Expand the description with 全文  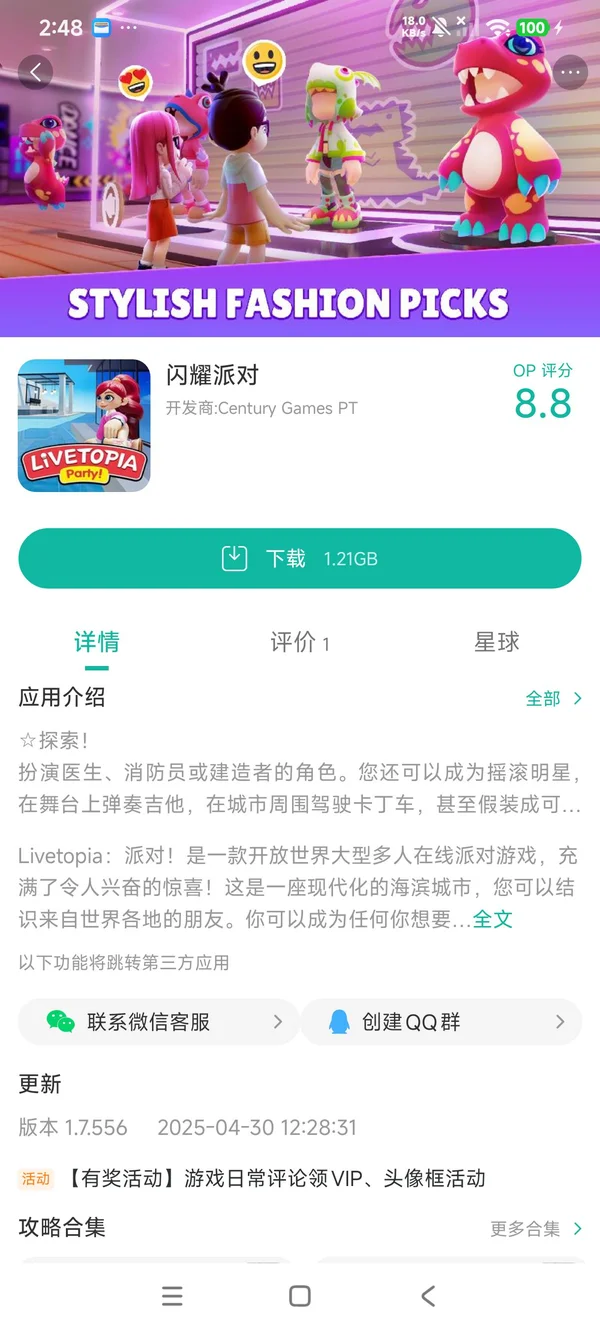pyautogui.click(x=492, y=918)
